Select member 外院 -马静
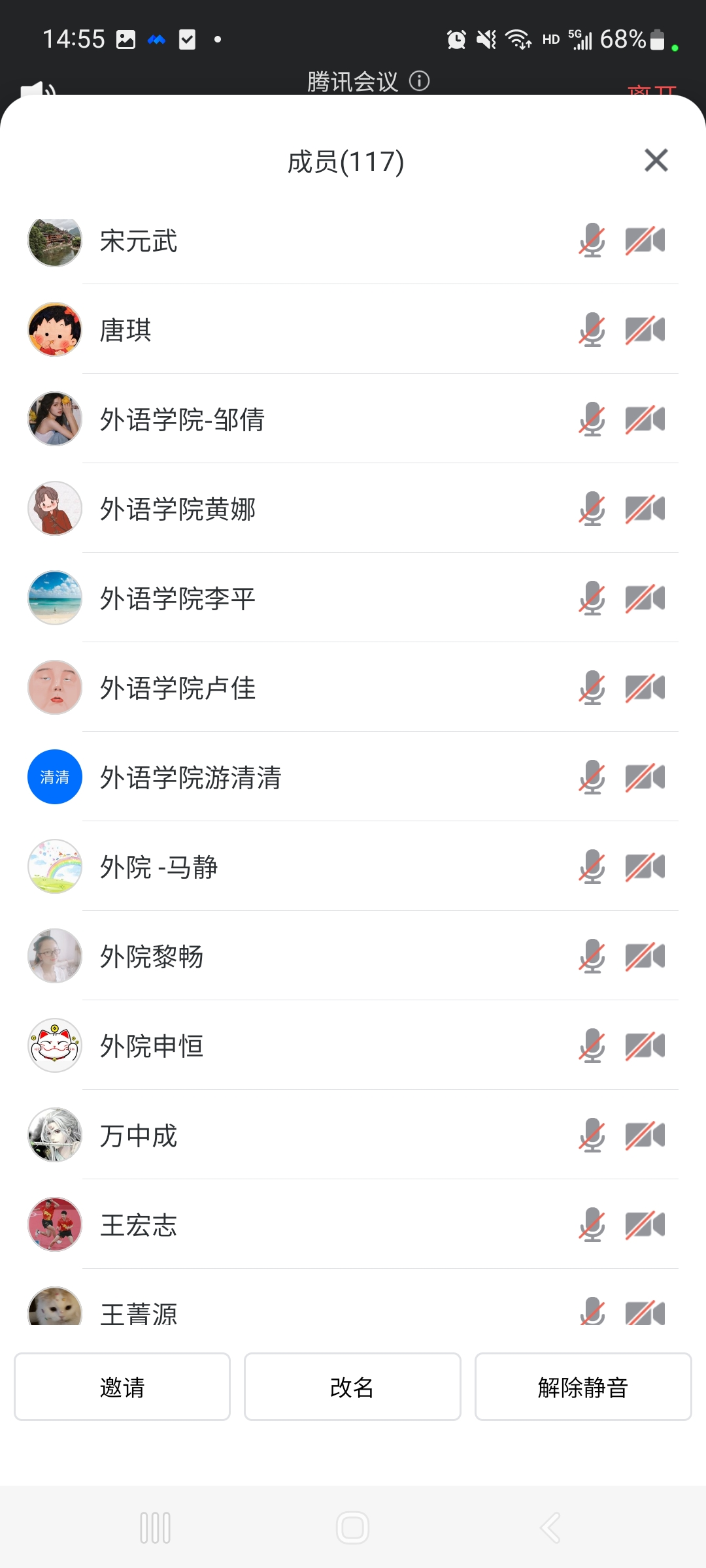 [x=158, y=867]
